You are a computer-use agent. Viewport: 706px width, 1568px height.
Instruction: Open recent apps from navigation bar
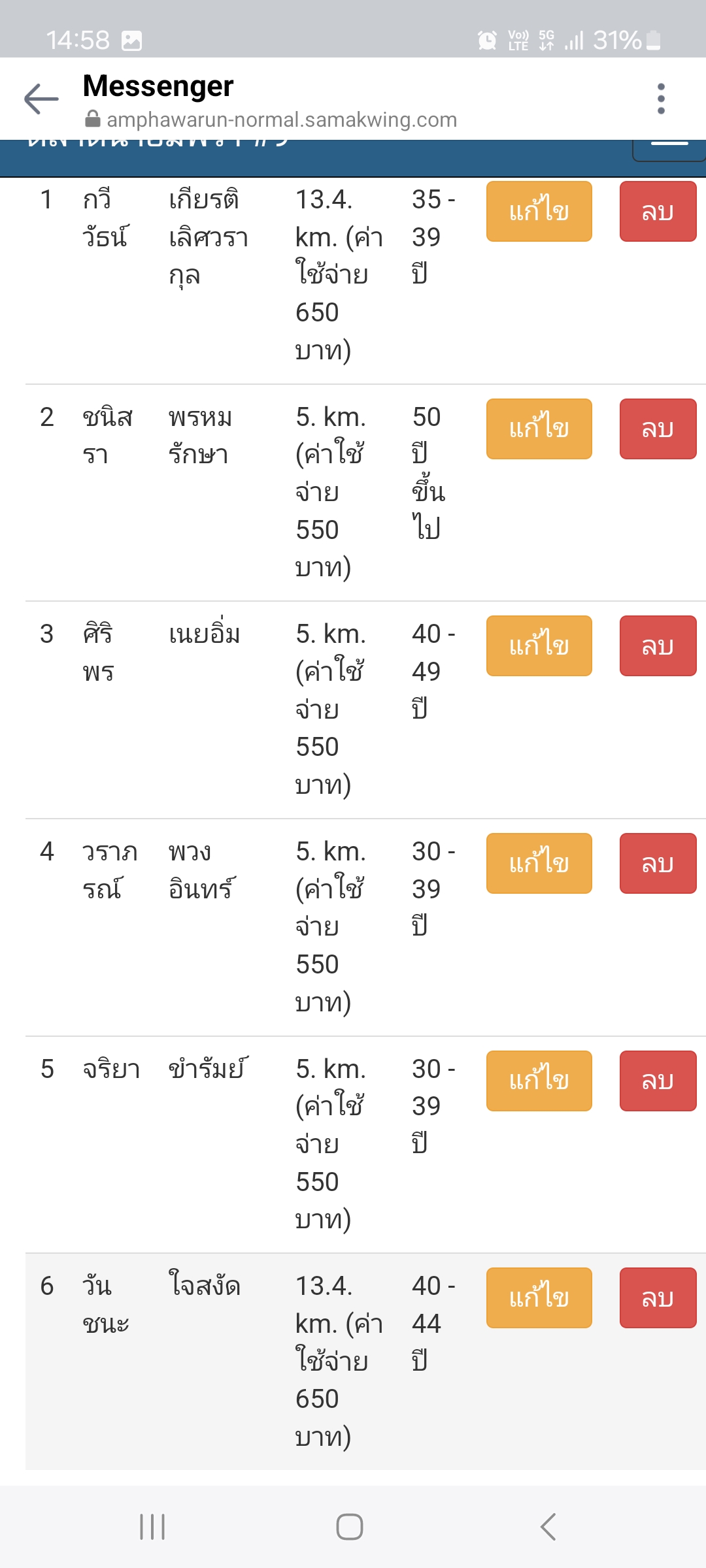(152, 1527)
